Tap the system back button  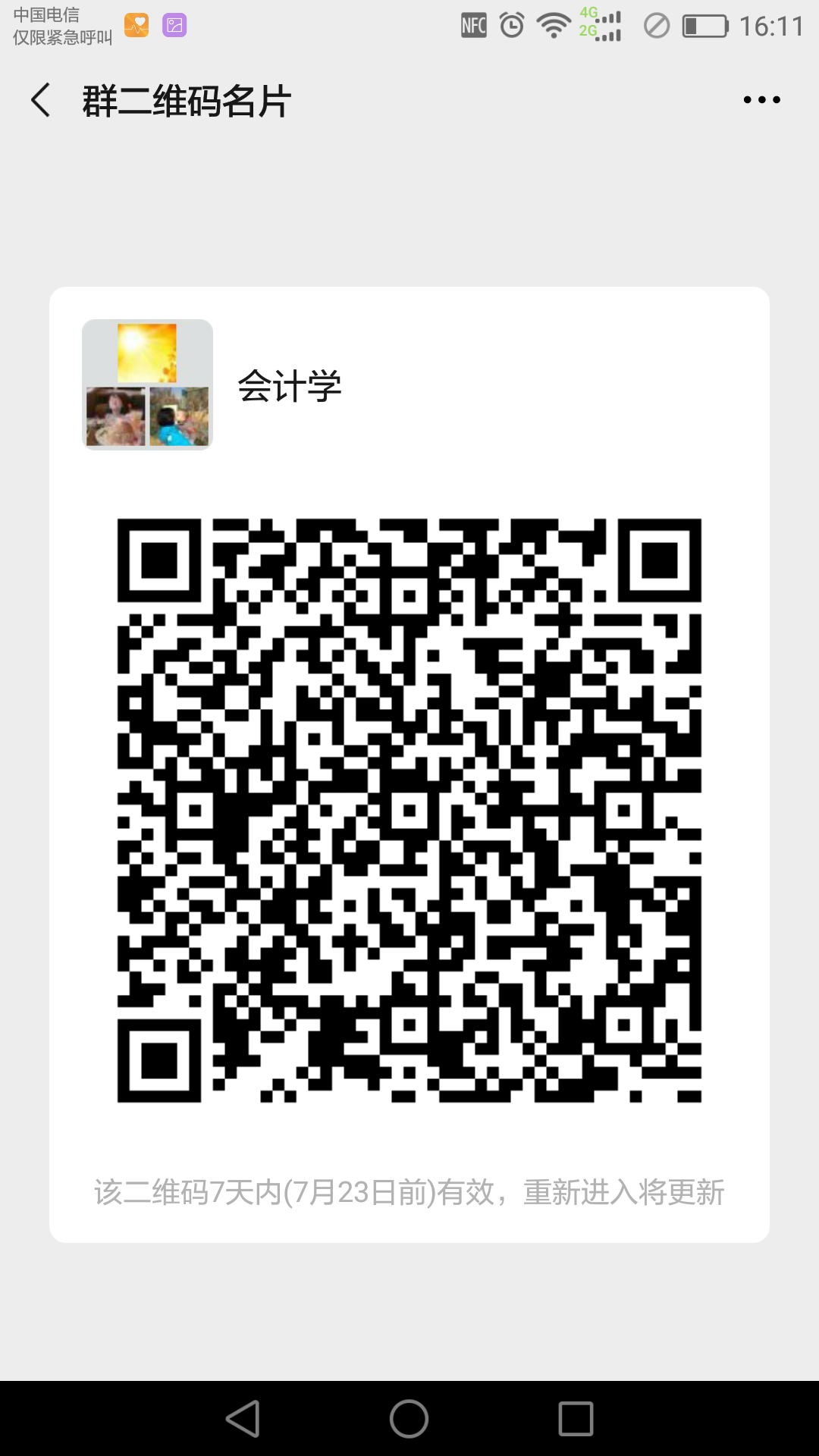click(x=243, y=1418)
